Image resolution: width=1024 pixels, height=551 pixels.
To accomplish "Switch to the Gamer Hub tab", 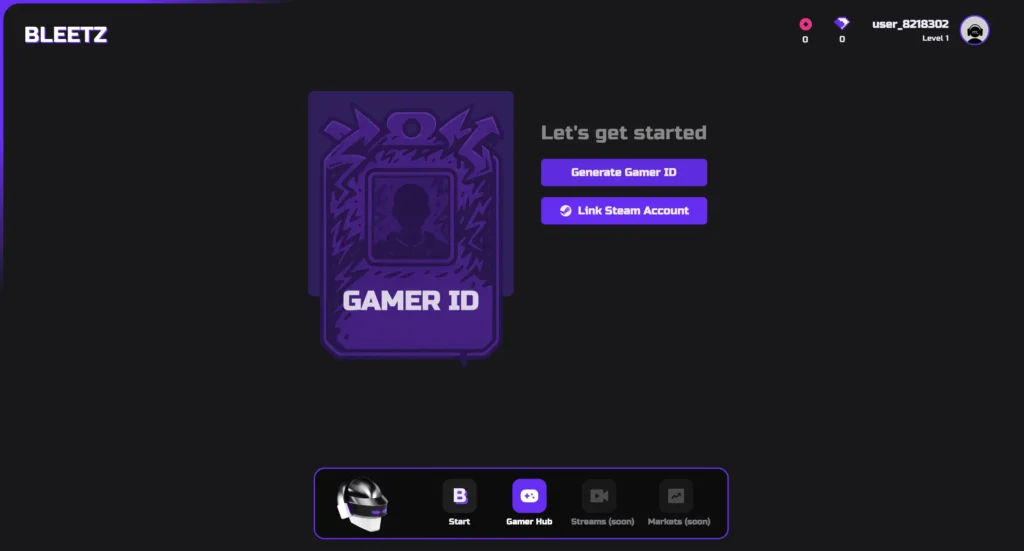I will [529, 496].
